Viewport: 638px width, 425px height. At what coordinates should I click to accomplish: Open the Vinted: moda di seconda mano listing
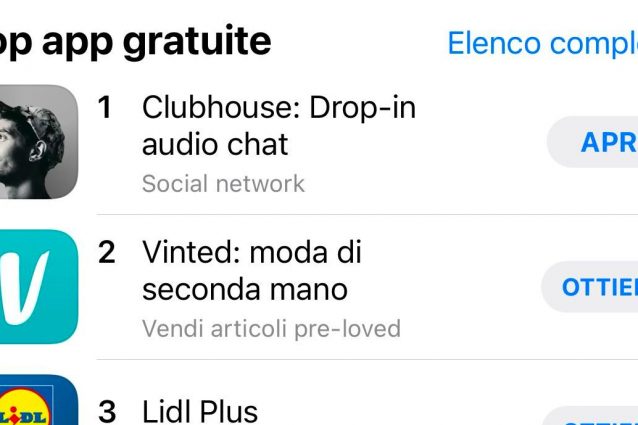coord(251,271)
